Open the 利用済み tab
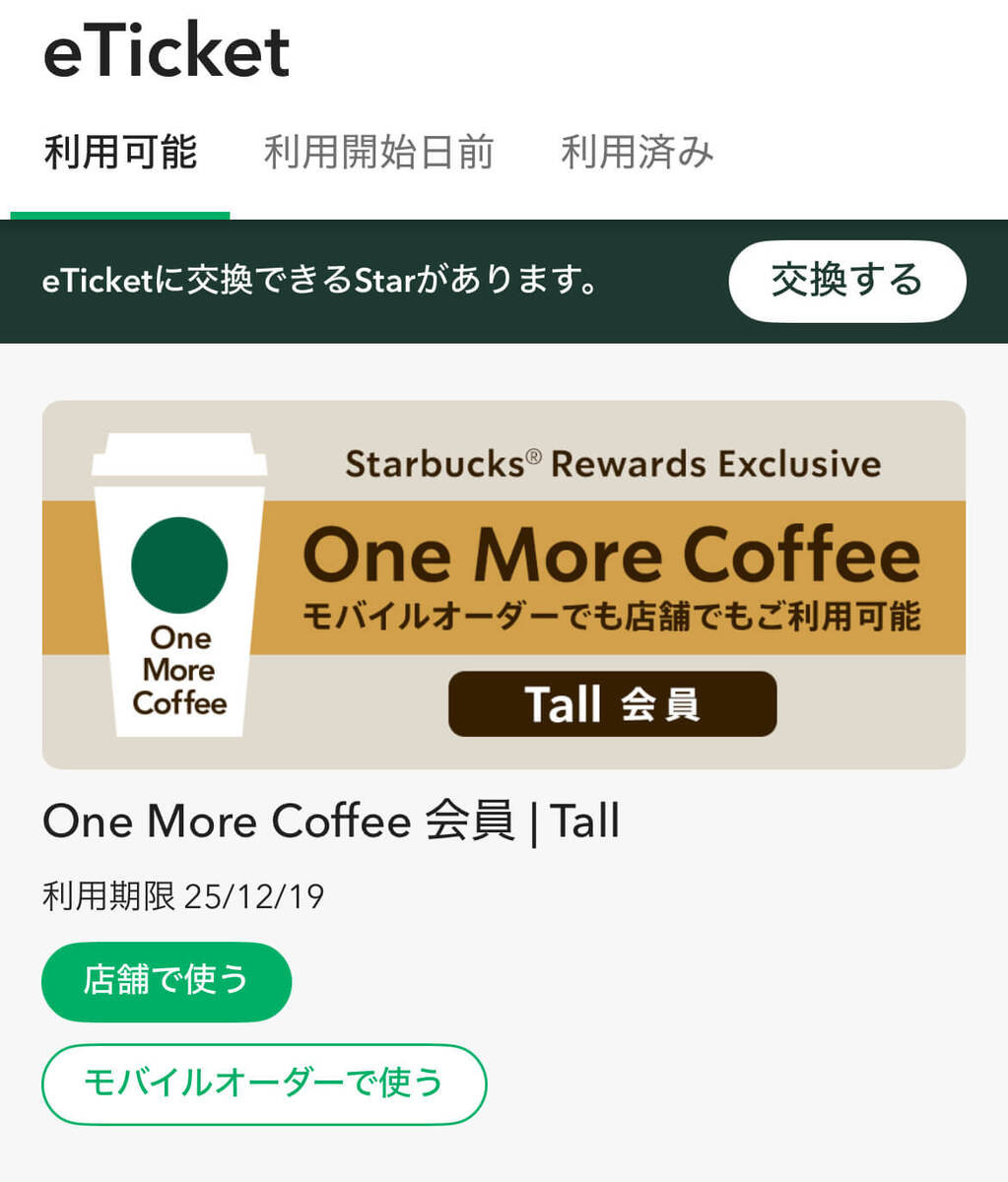 pos(638,150)
